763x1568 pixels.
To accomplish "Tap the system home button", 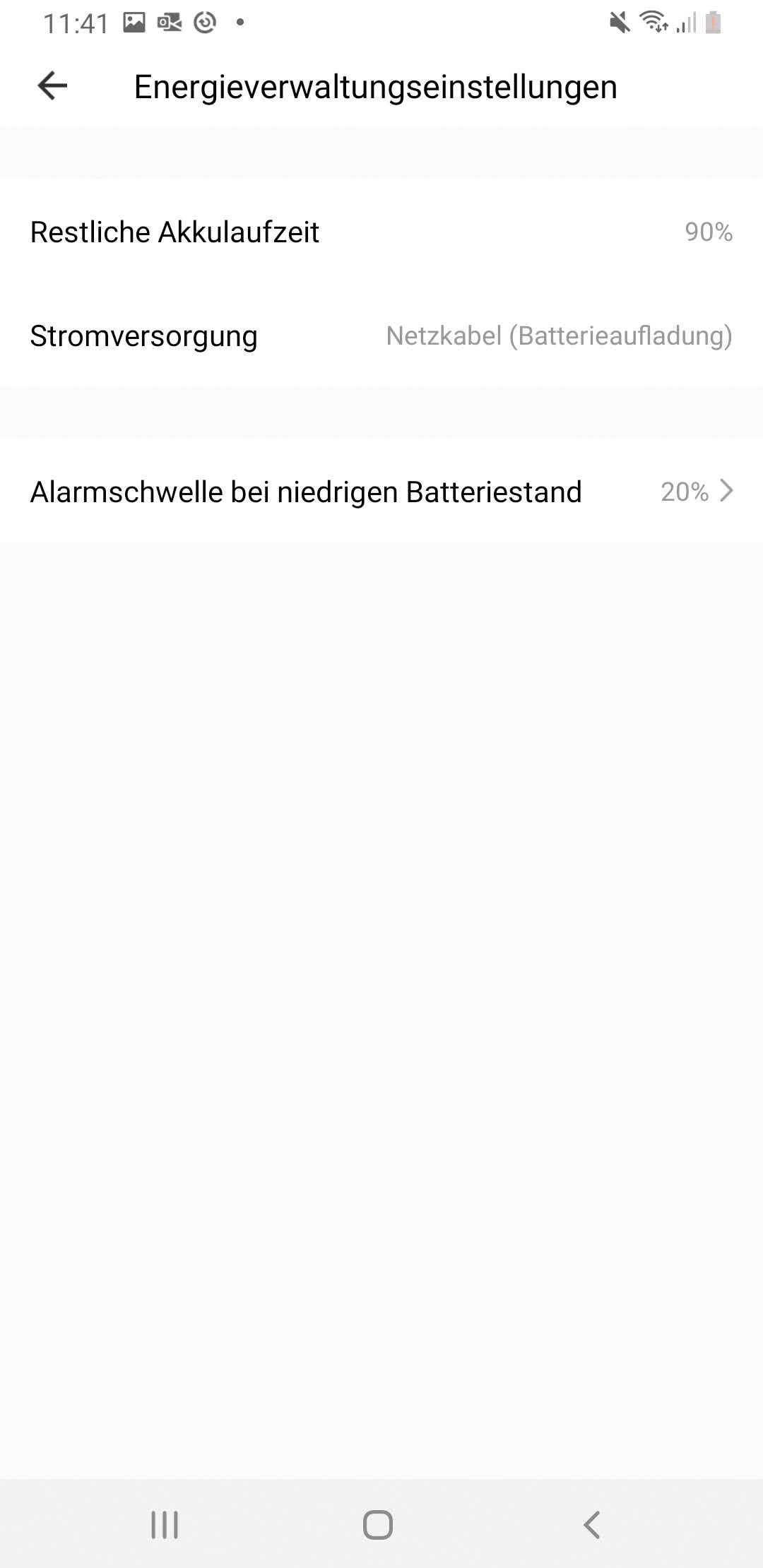I will (x=378, y=1524).
